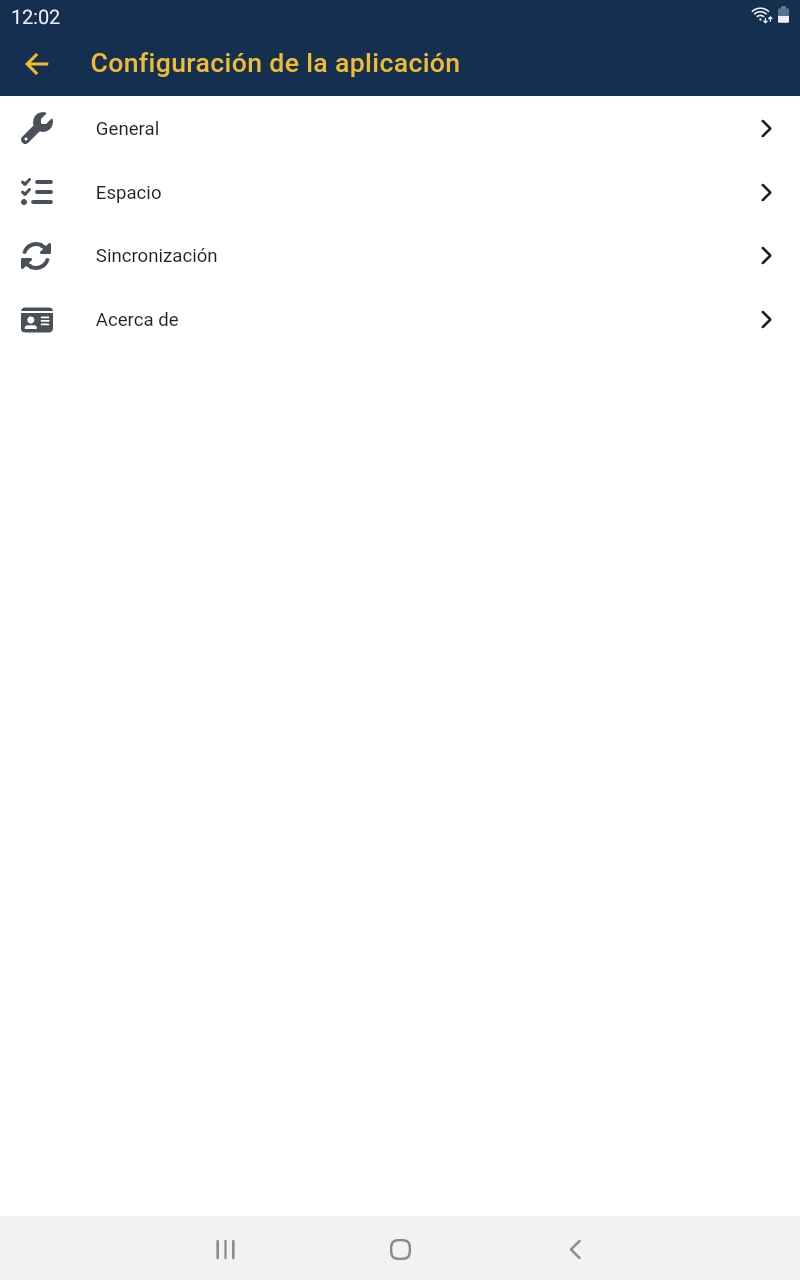The image size is (800, 1280).
Task: Open the General settings row
Action: coord(400,128)
